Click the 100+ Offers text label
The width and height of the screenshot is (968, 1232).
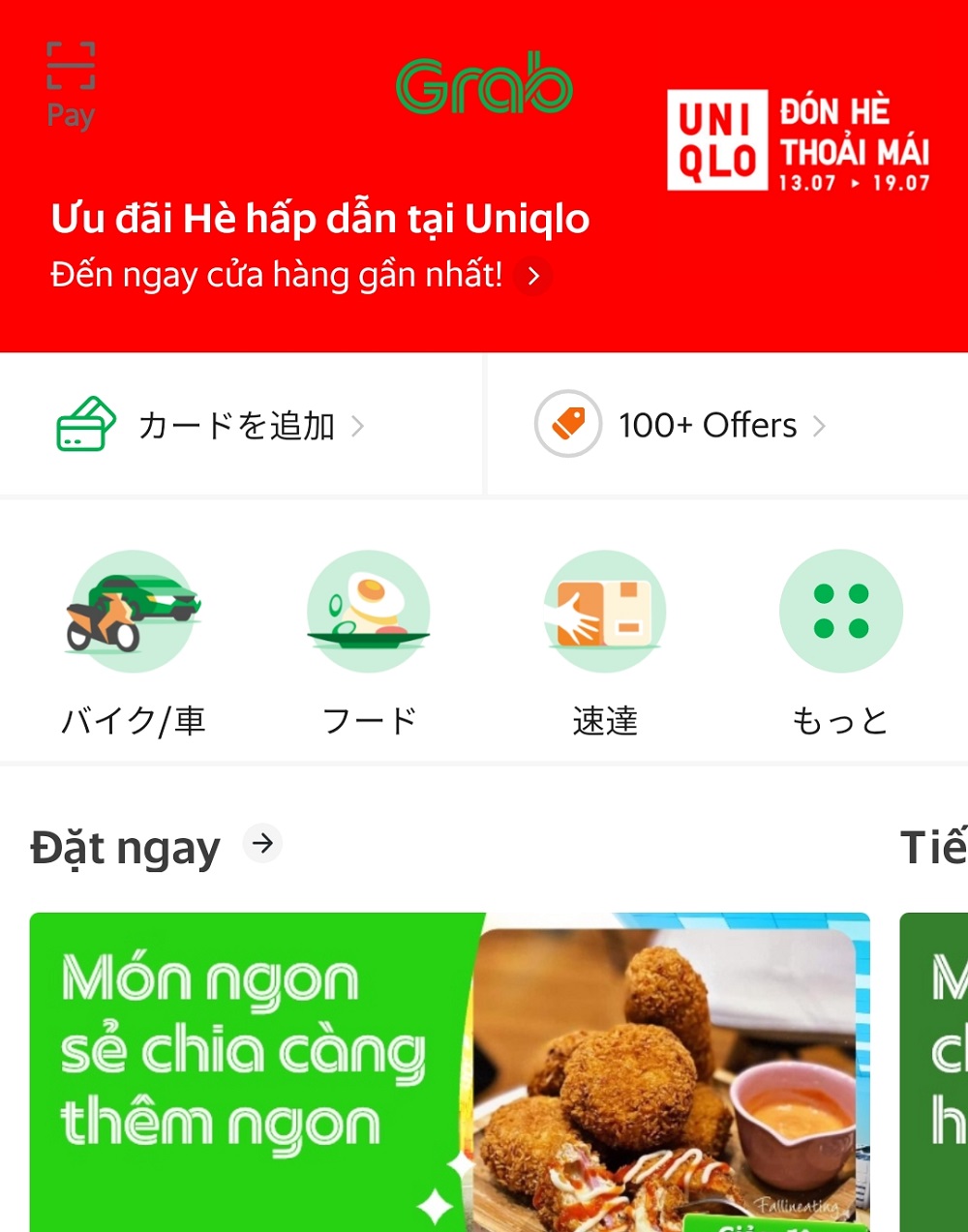pyautogui.click(x=707, y=425)
